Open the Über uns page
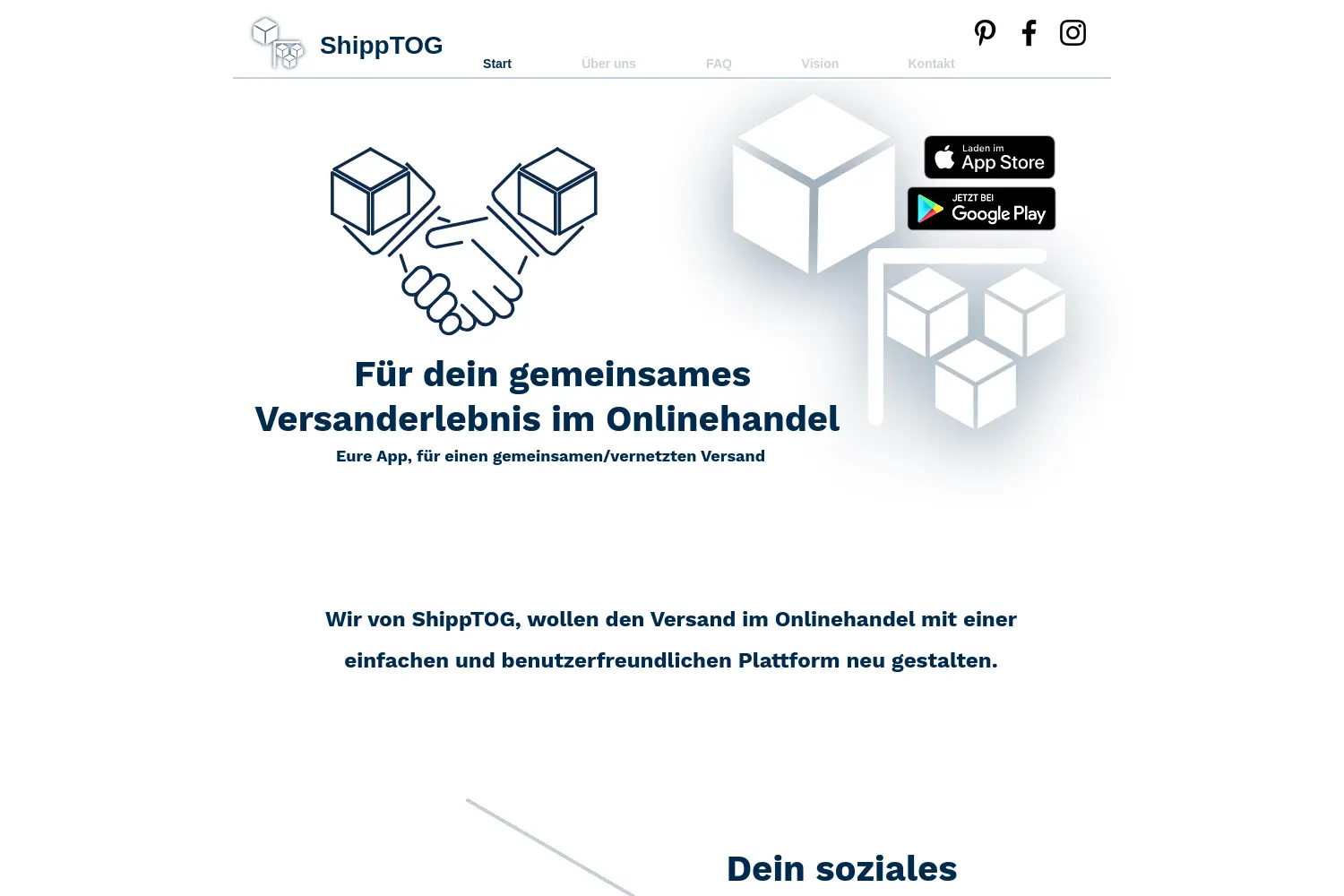Image resolution: width=1344 pixels, height=896 pixels. 608,64
